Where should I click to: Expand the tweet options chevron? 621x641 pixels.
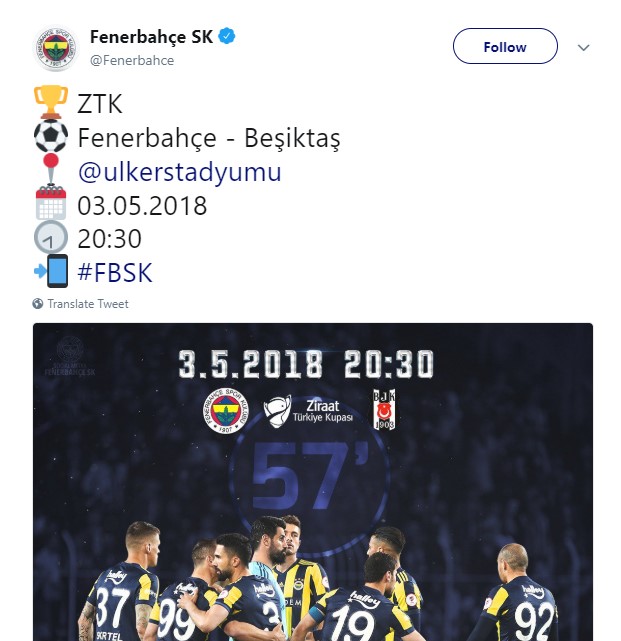[585, 47]
